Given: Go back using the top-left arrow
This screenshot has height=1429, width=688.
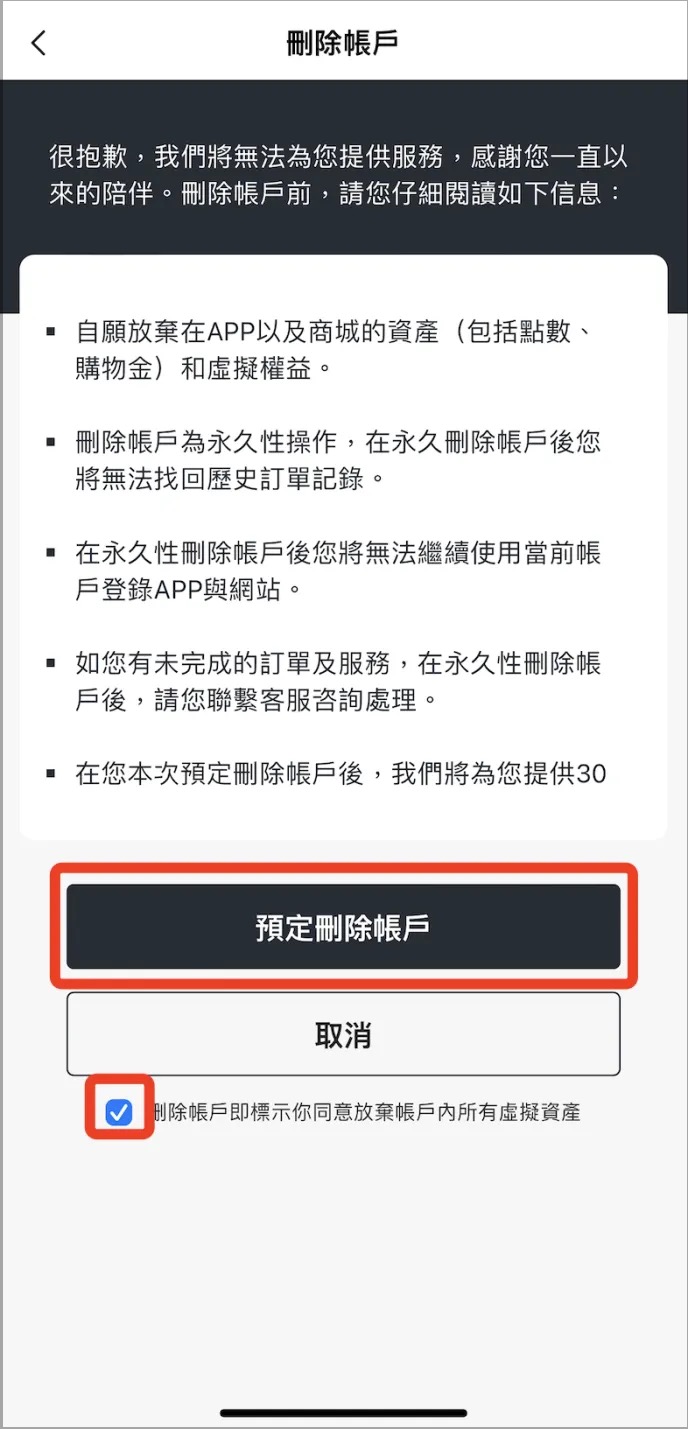Looking at the screenshot, I should (39, 43).
